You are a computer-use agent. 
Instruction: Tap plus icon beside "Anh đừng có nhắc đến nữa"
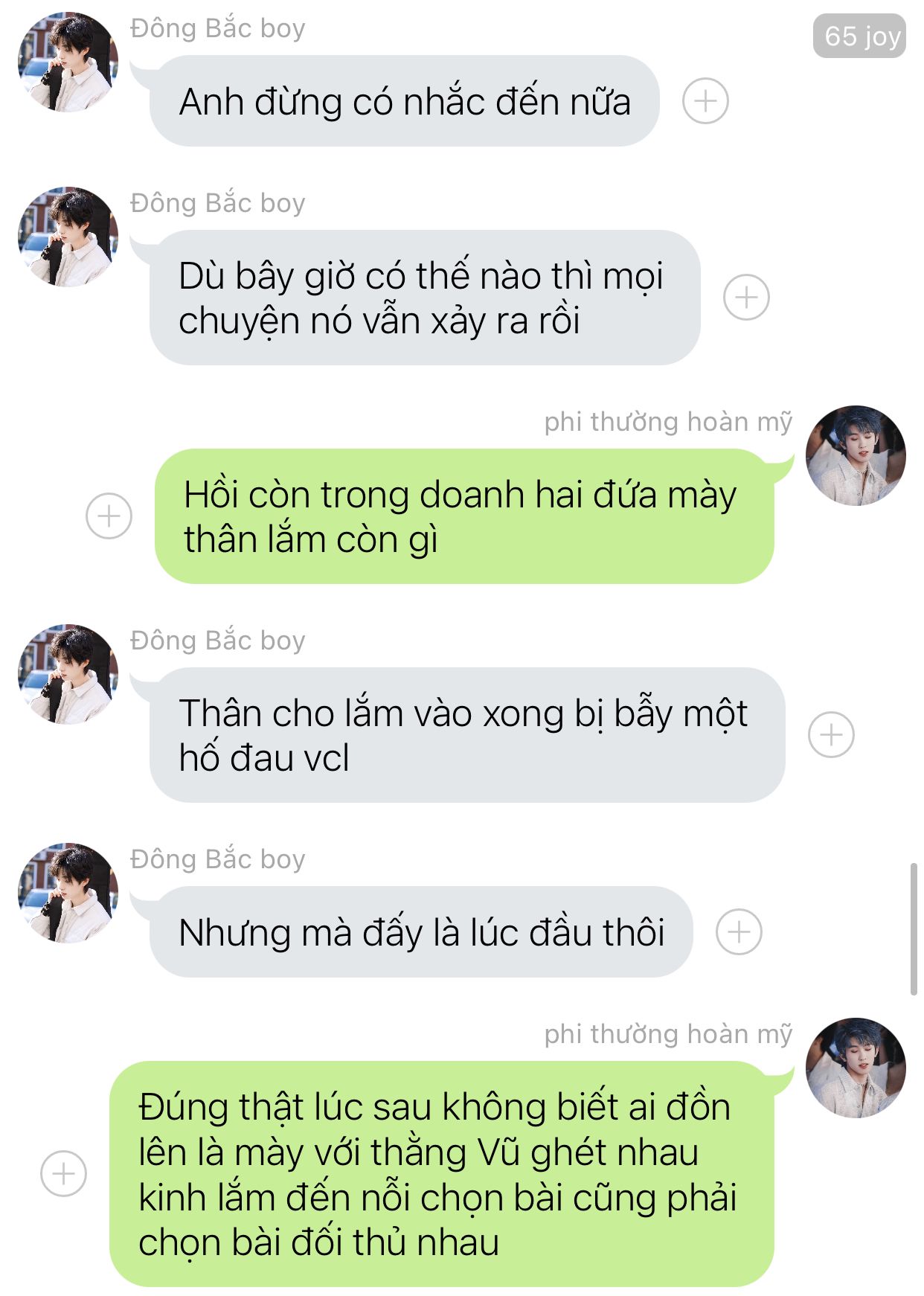click(x=705, y=100)
